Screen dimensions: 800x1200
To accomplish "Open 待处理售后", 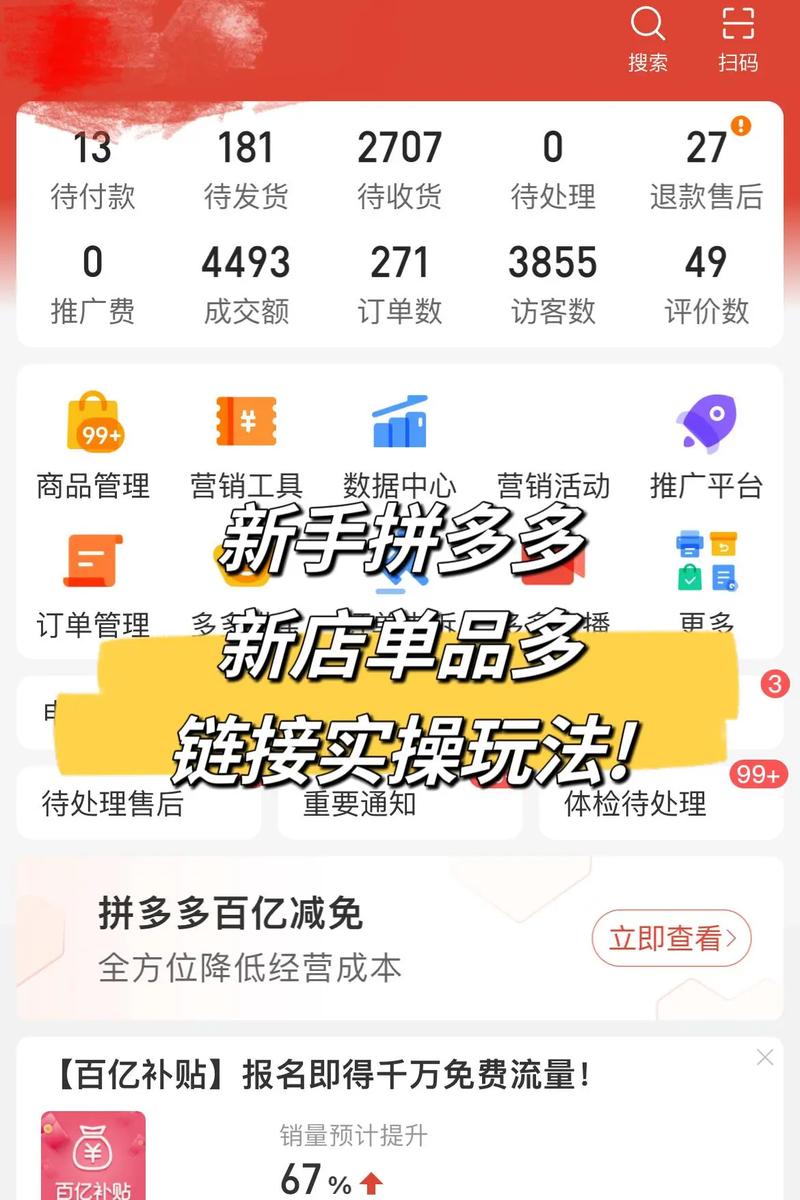I will pyautogui.click(x=113, y=803).
